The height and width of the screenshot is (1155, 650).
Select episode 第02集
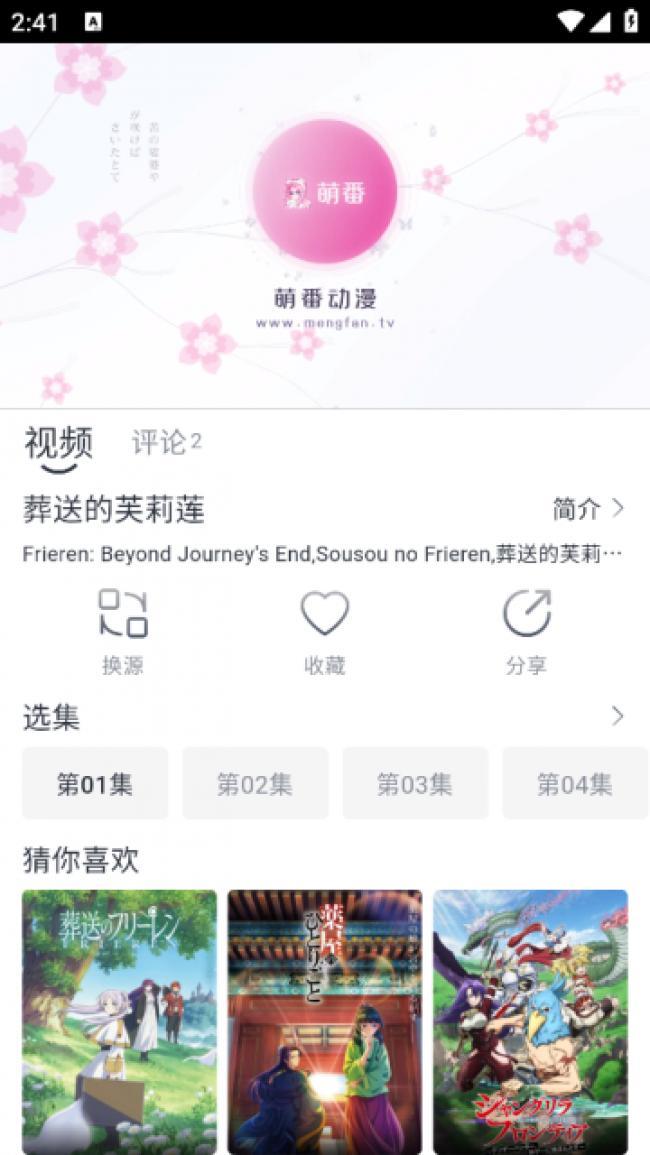(x=255, y=784)
